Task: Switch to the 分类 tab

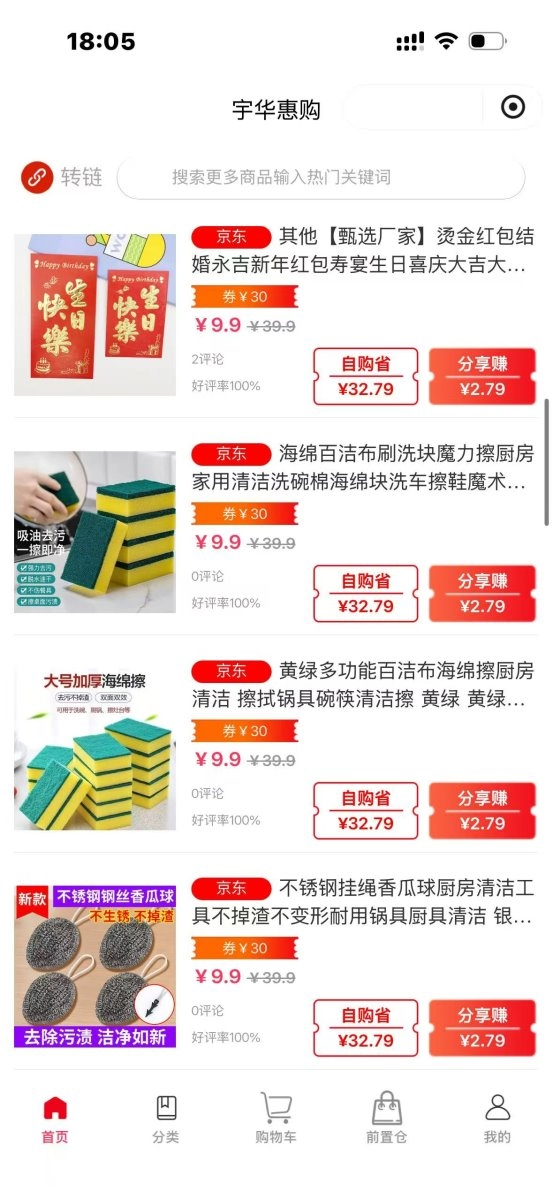Action: [x=166, y=1118]
